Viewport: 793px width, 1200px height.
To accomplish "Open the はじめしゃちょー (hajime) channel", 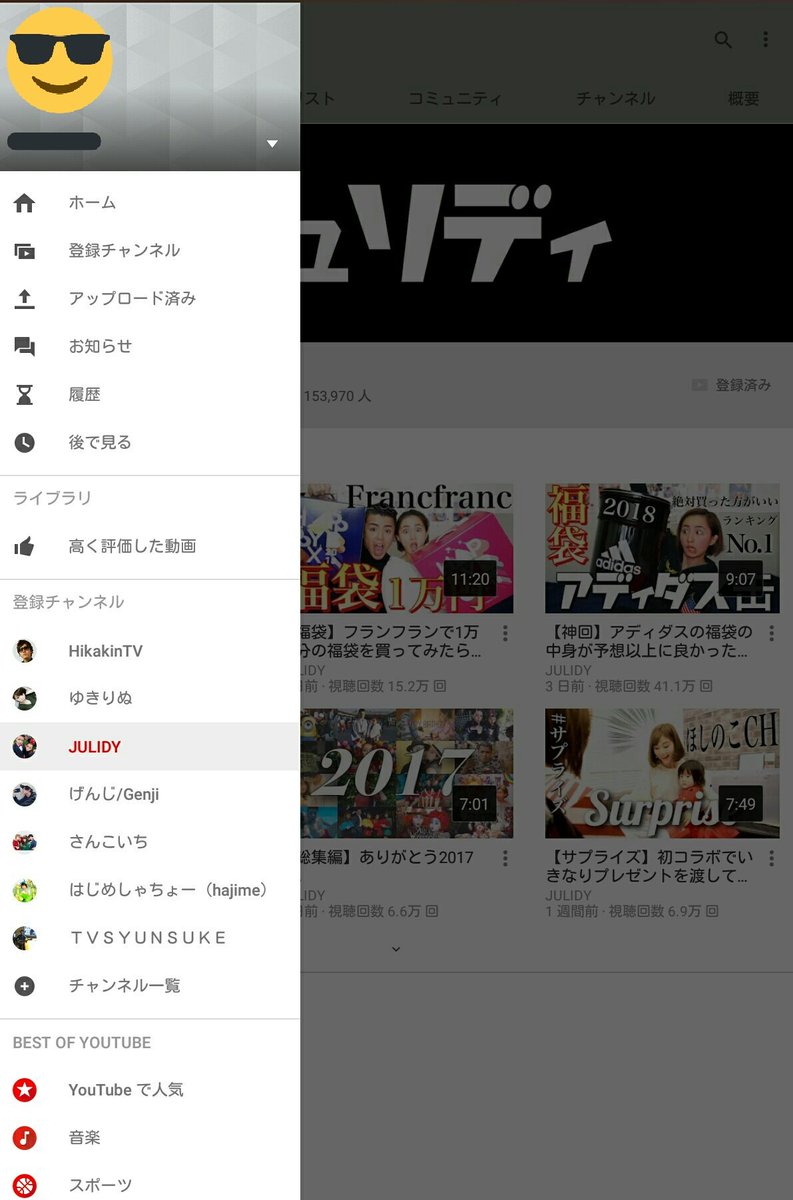I will coord(150,890).
